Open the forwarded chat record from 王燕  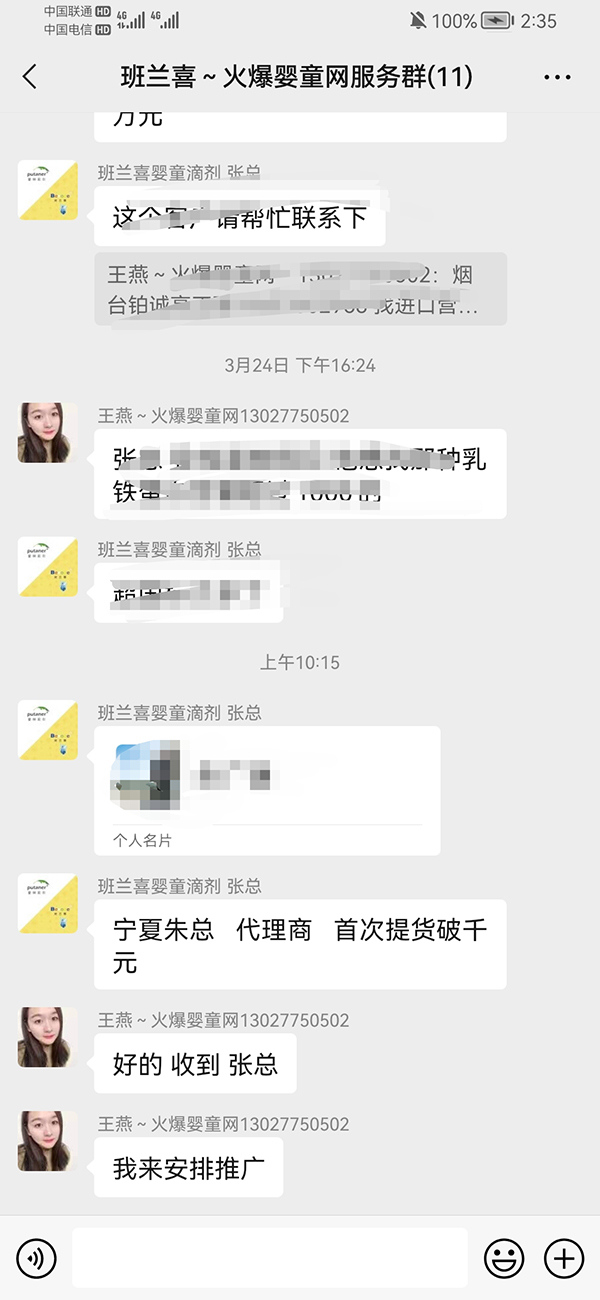click(x=300, y=289)
